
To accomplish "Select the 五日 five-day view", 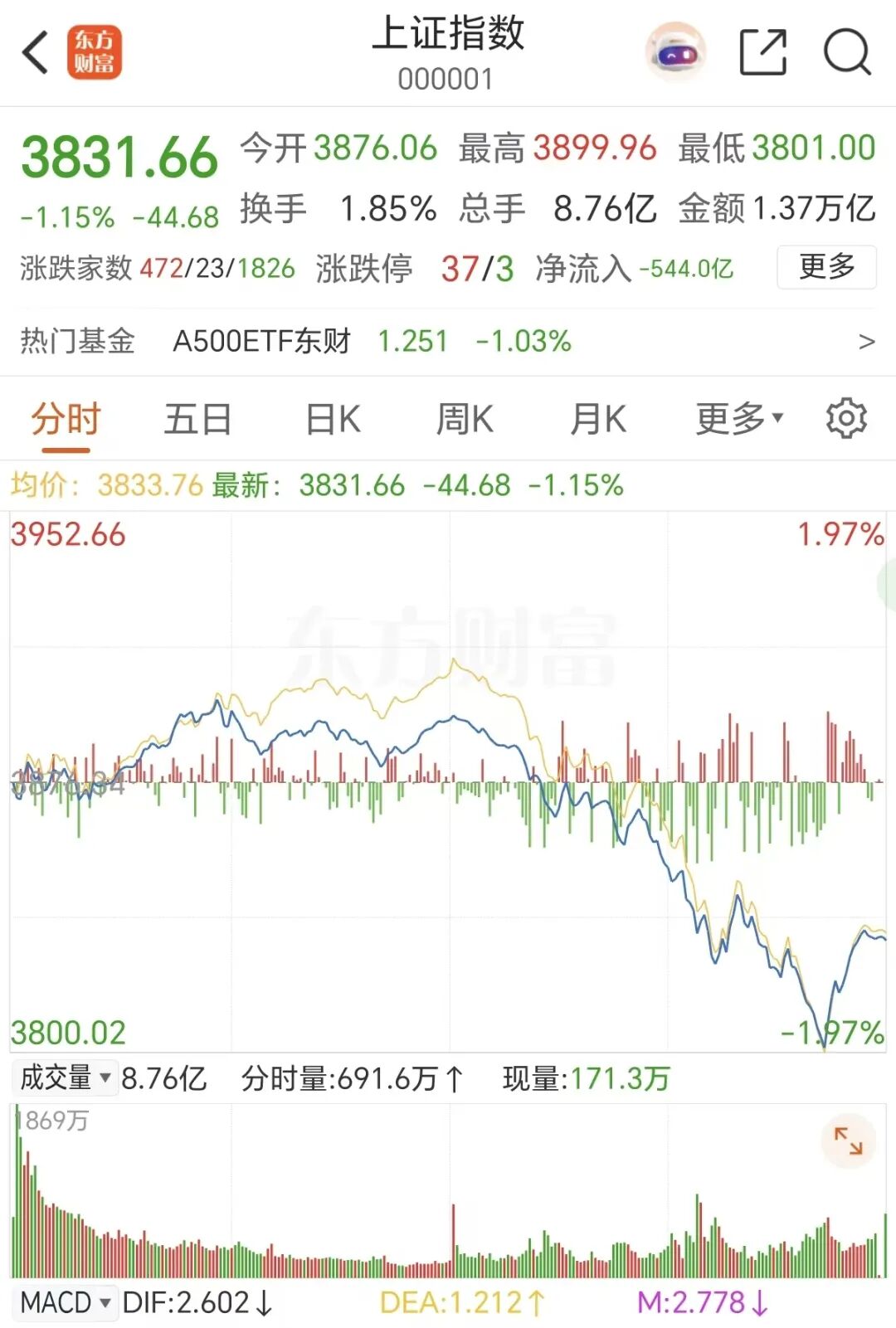I will 198,420.
